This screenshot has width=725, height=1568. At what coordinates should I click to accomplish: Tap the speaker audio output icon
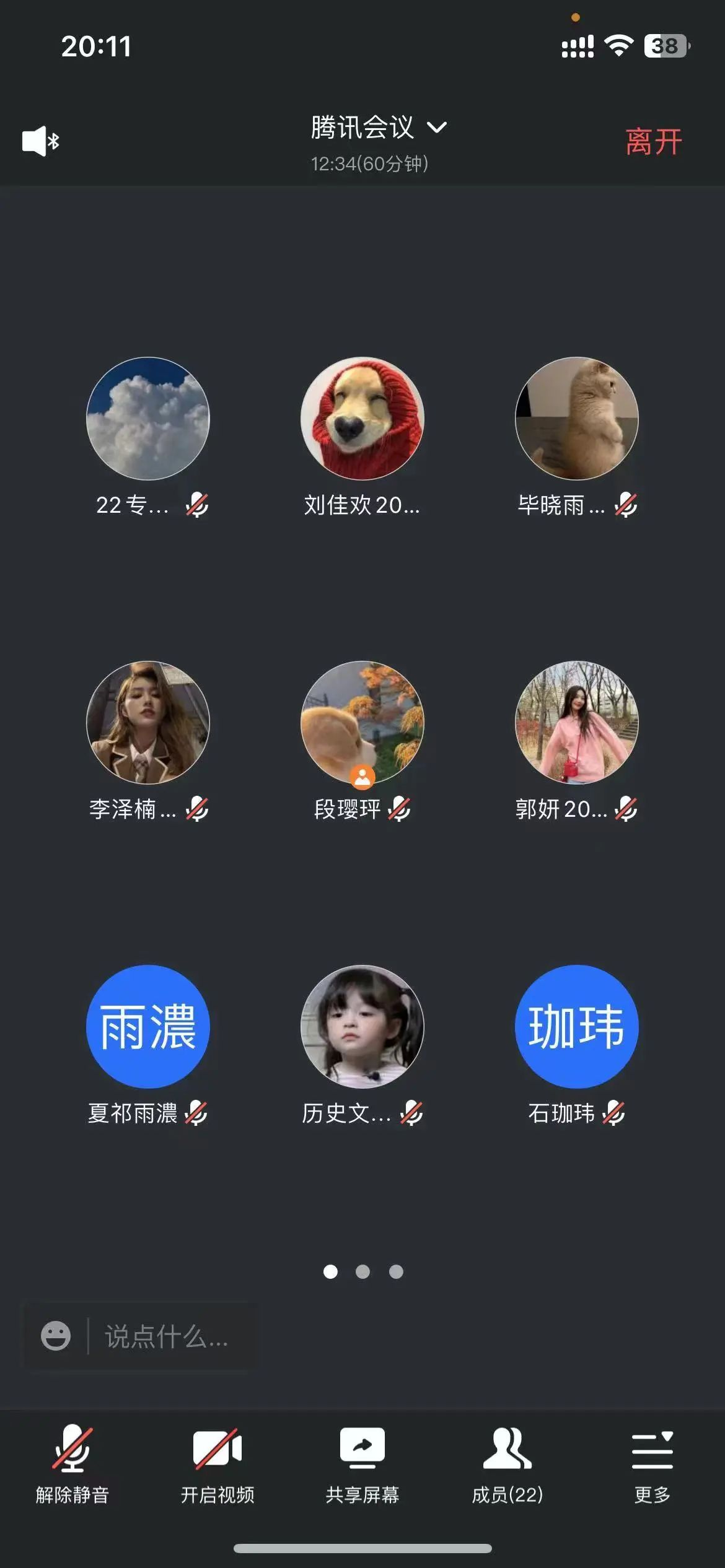coord(40,141)
